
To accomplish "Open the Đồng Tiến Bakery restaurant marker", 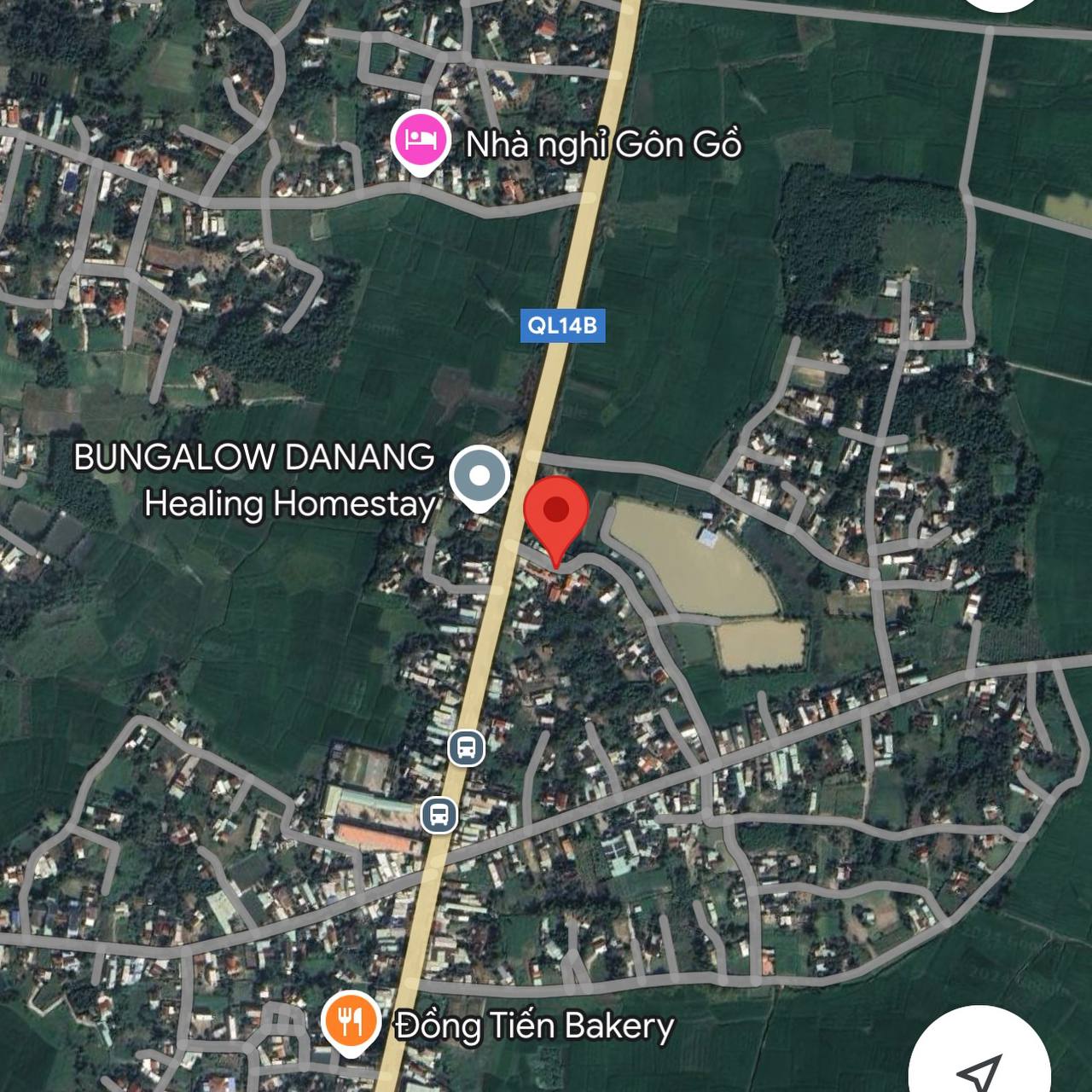I will (x=351, y=1021).
